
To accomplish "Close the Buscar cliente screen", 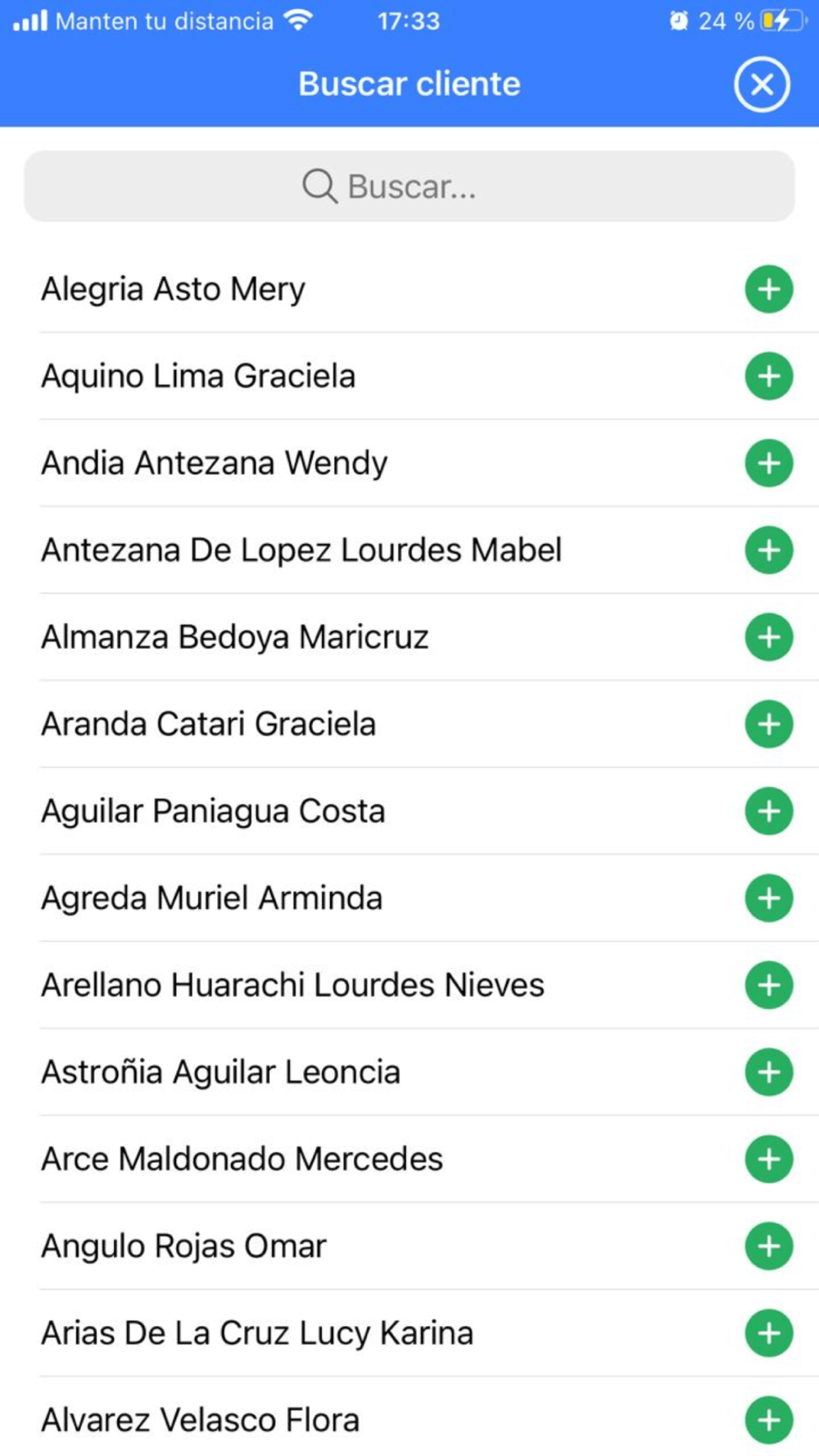I will click(x=762, y=84).
